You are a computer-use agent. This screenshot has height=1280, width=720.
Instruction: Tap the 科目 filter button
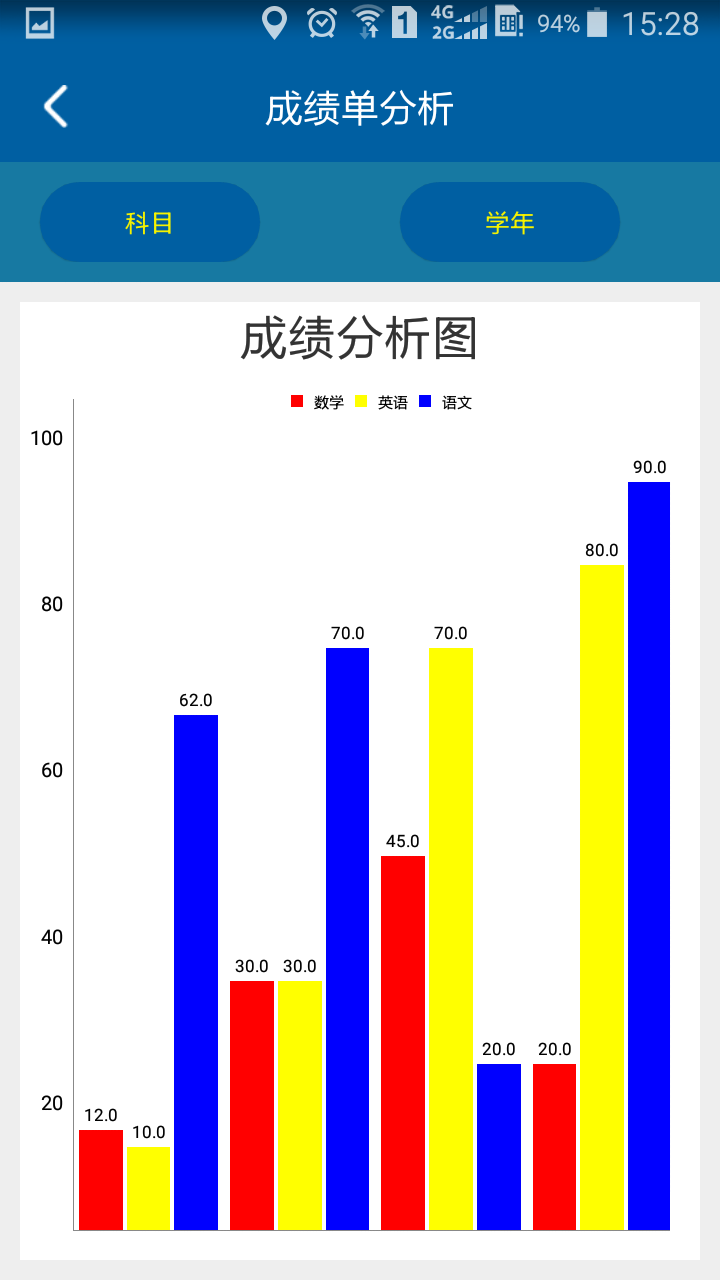pos(150,222)
